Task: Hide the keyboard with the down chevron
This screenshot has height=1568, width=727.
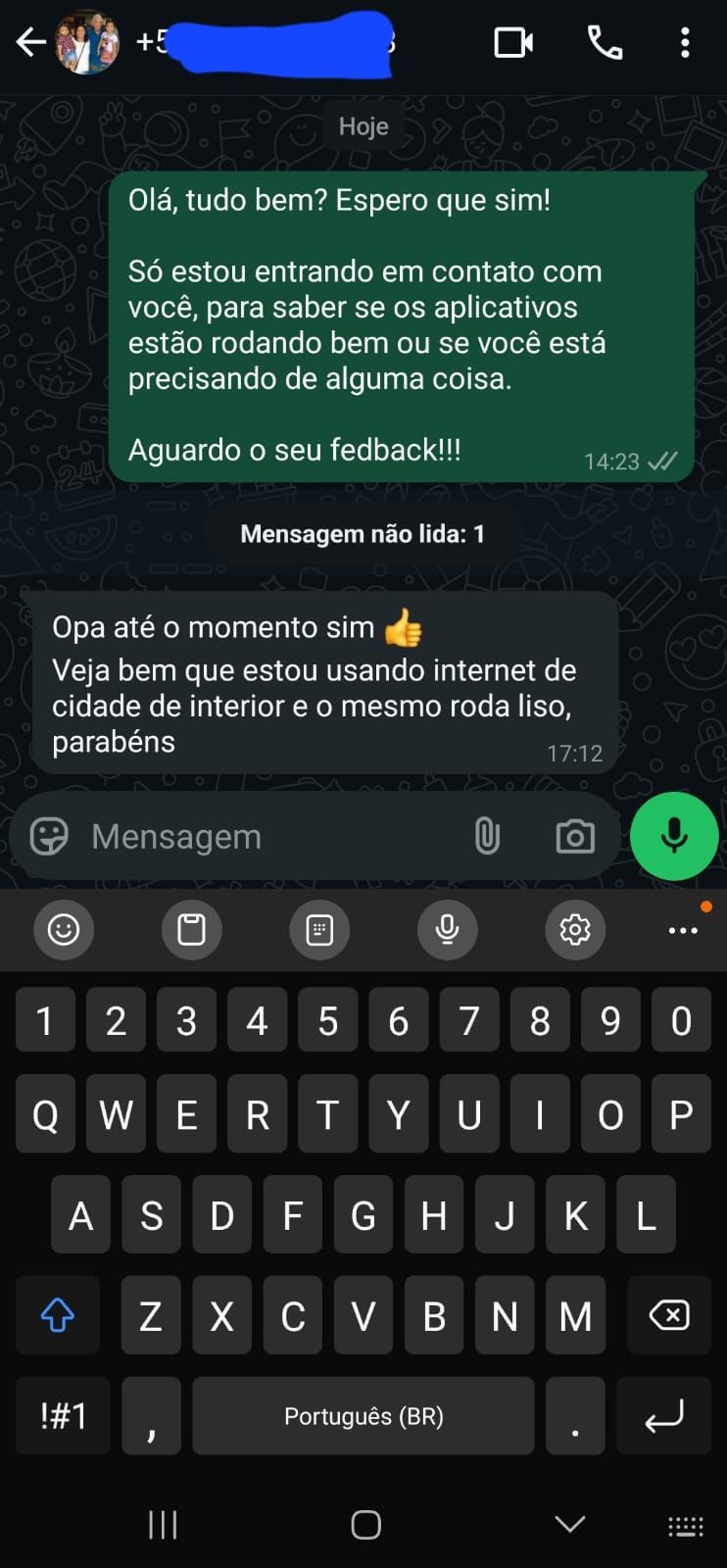Action: 569,1524
